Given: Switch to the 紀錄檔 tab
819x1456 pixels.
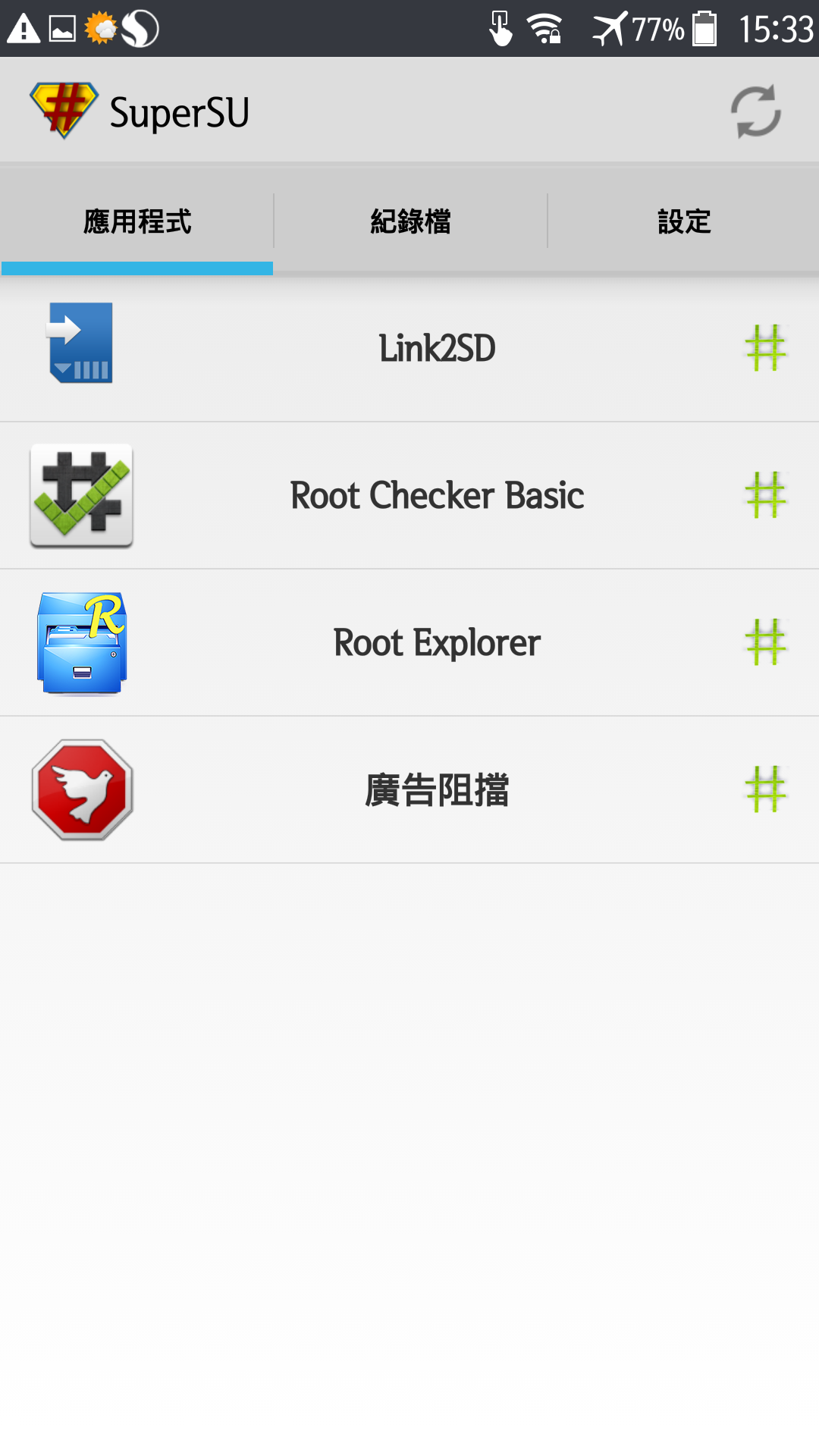Looking at the screenshot, I should pos(410,221).
